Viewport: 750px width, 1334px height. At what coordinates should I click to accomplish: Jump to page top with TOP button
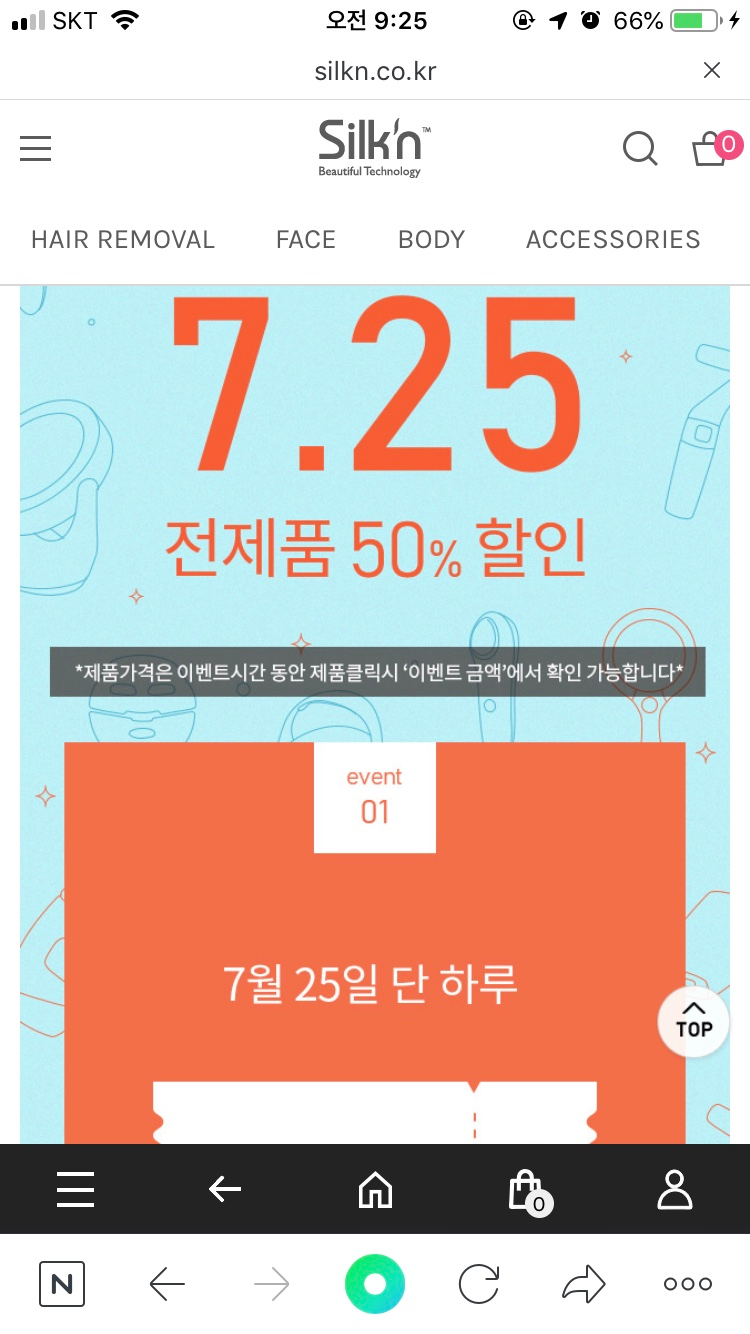click(x=693, y=1022)
